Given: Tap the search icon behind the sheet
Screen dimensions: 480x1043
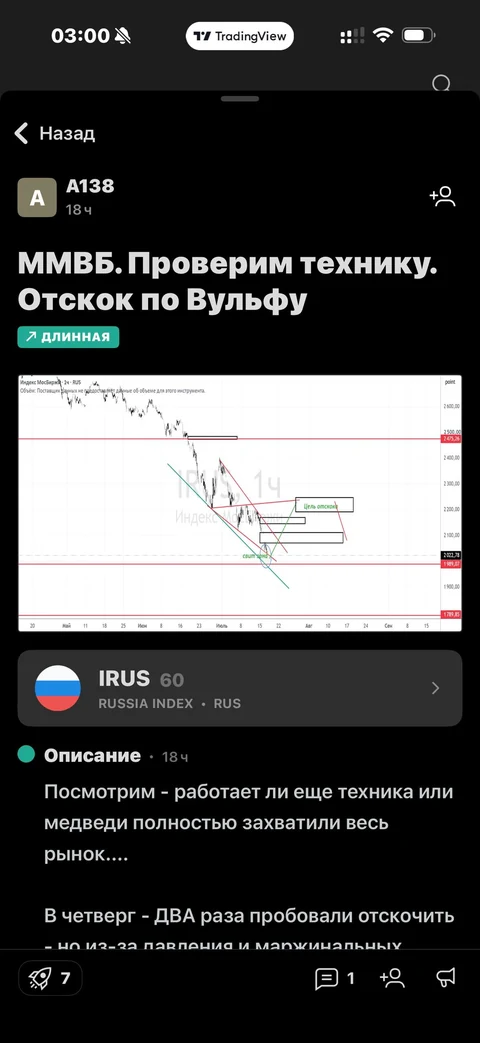Looking at the screenshot, I should click(x=441, y=83).
